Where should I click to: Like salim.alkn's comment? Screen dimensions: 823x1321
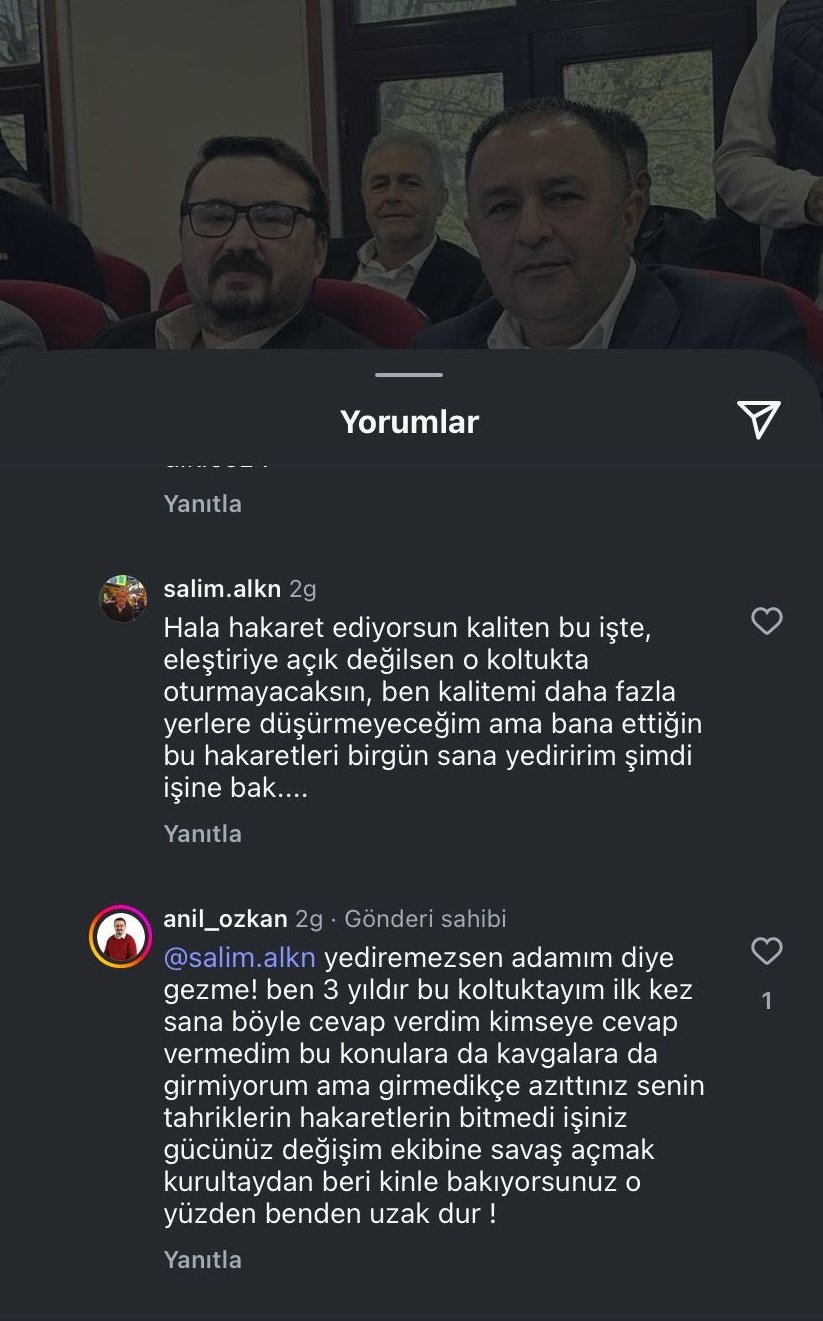click(766, 622)
